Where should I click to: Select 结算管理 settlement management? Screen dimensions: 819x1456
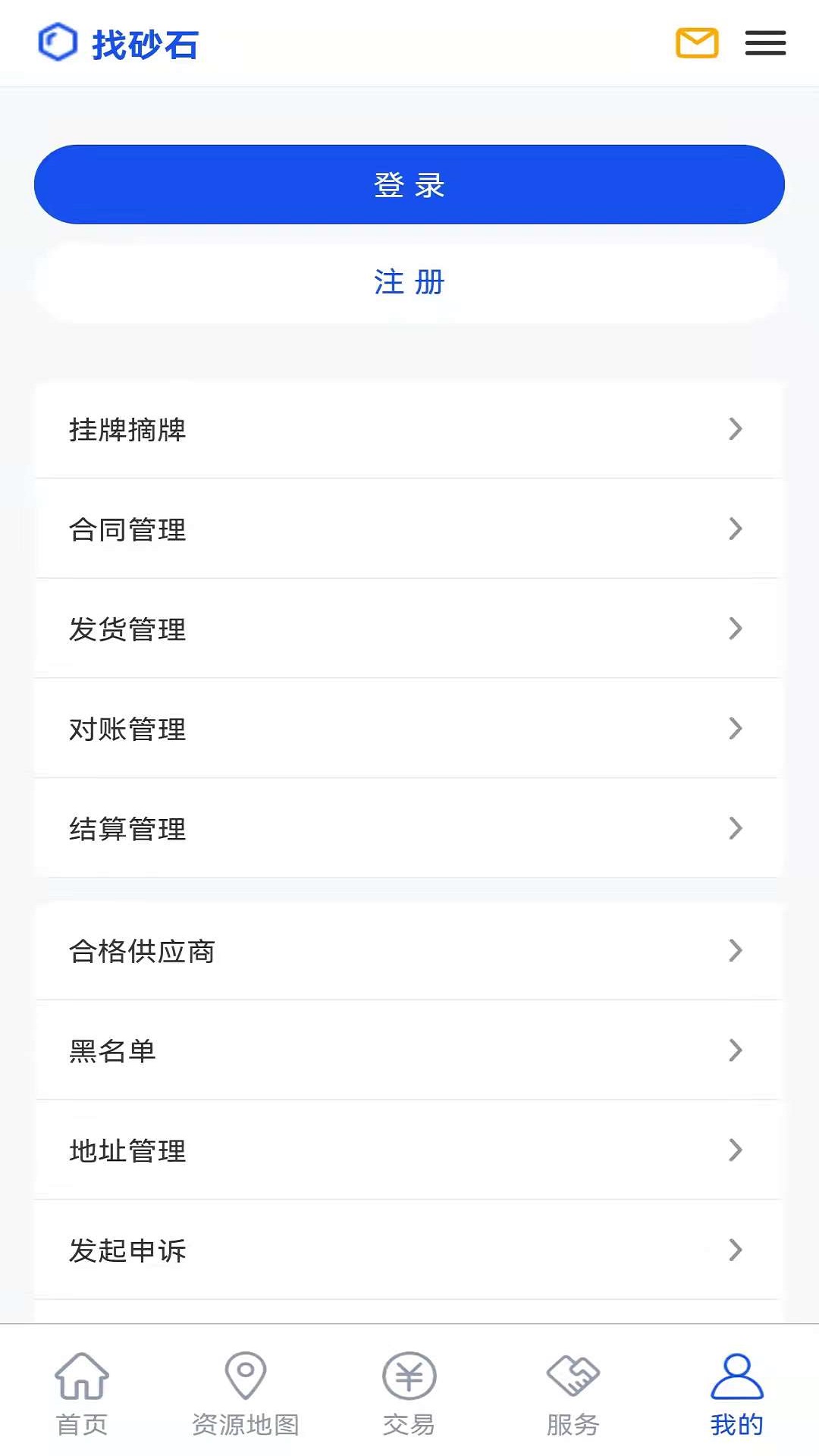(x=409, y=828)
